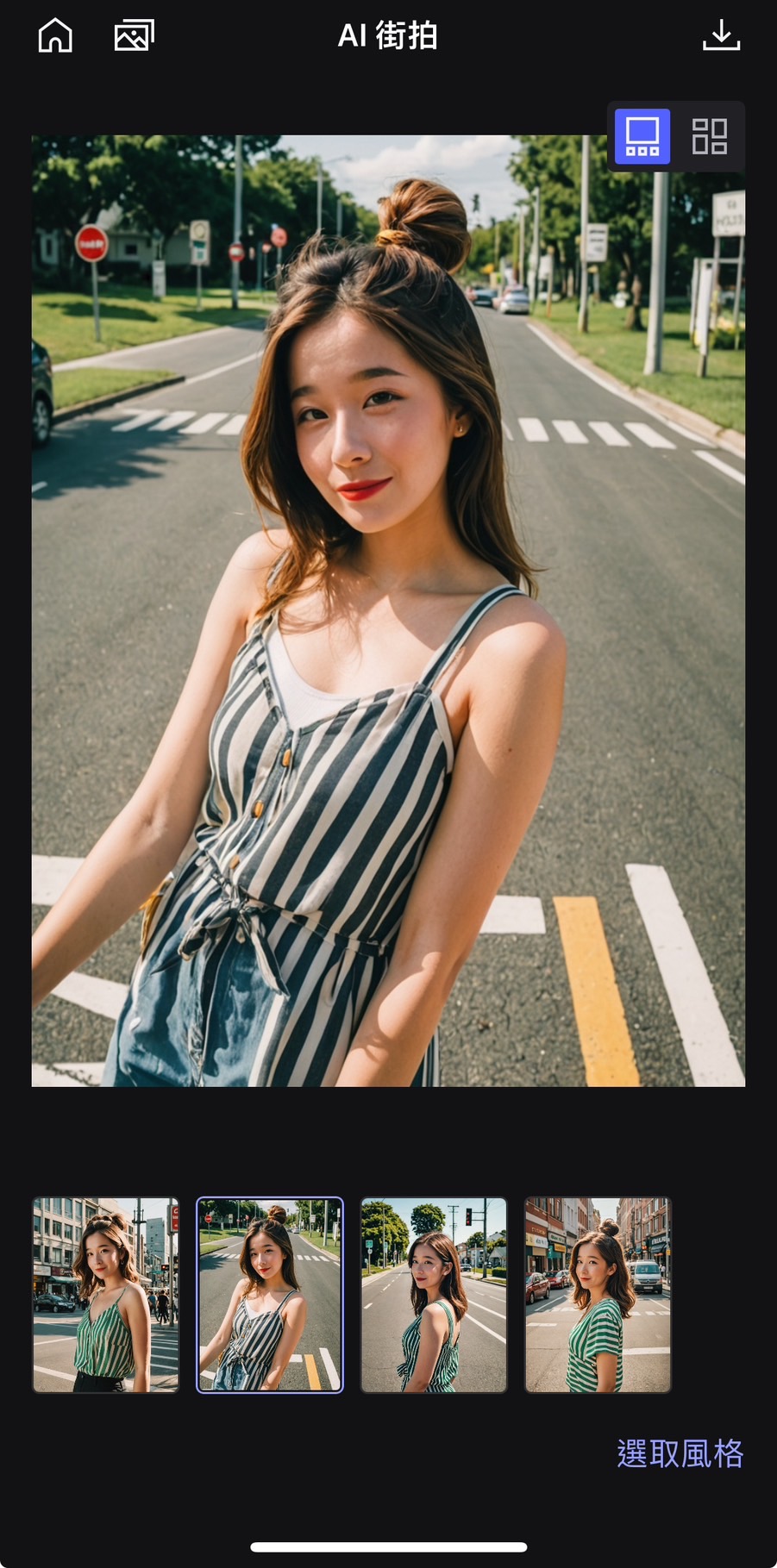Tap the download button at top right

tap(722, 34)
